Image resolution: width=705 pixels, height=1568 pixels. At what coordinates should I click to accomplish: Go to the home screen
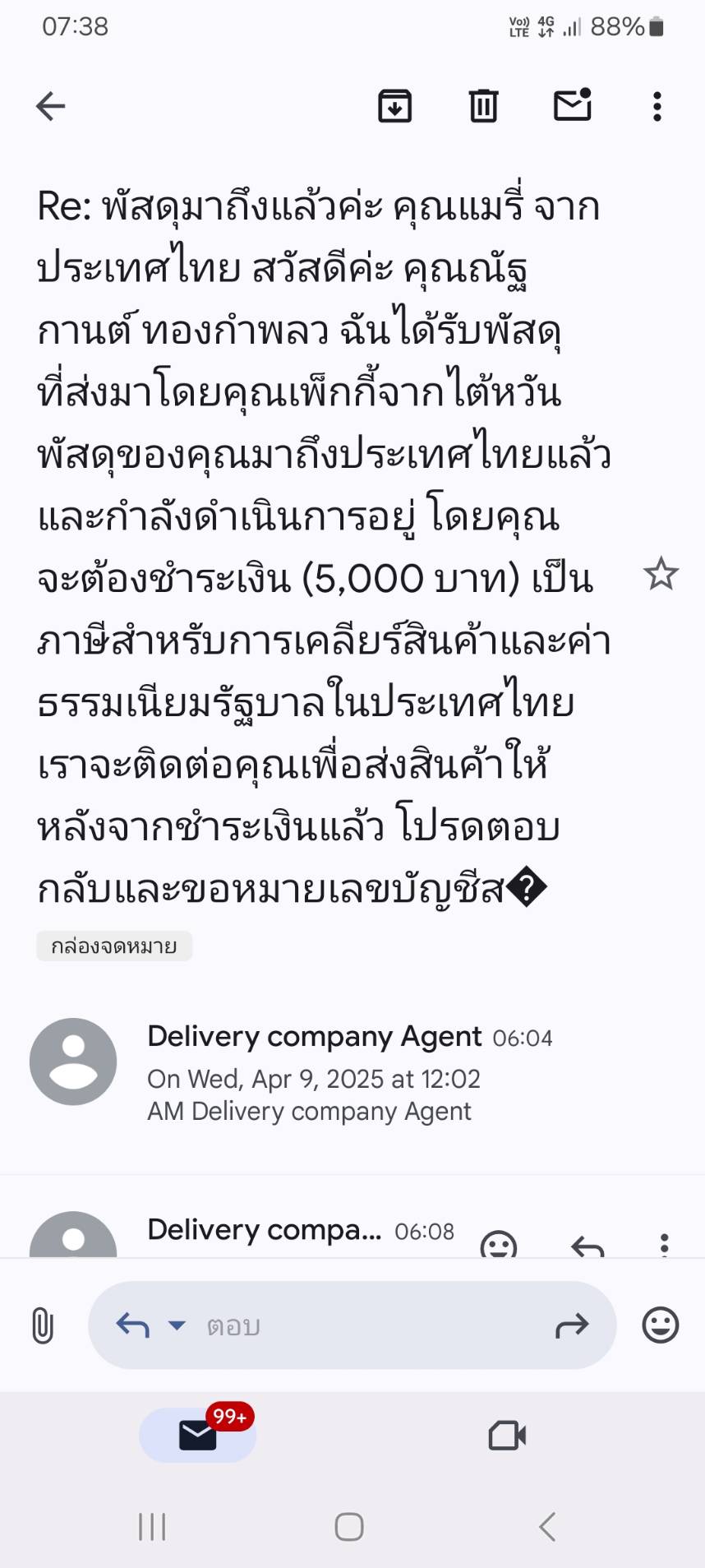click(x=349, y=1527)
